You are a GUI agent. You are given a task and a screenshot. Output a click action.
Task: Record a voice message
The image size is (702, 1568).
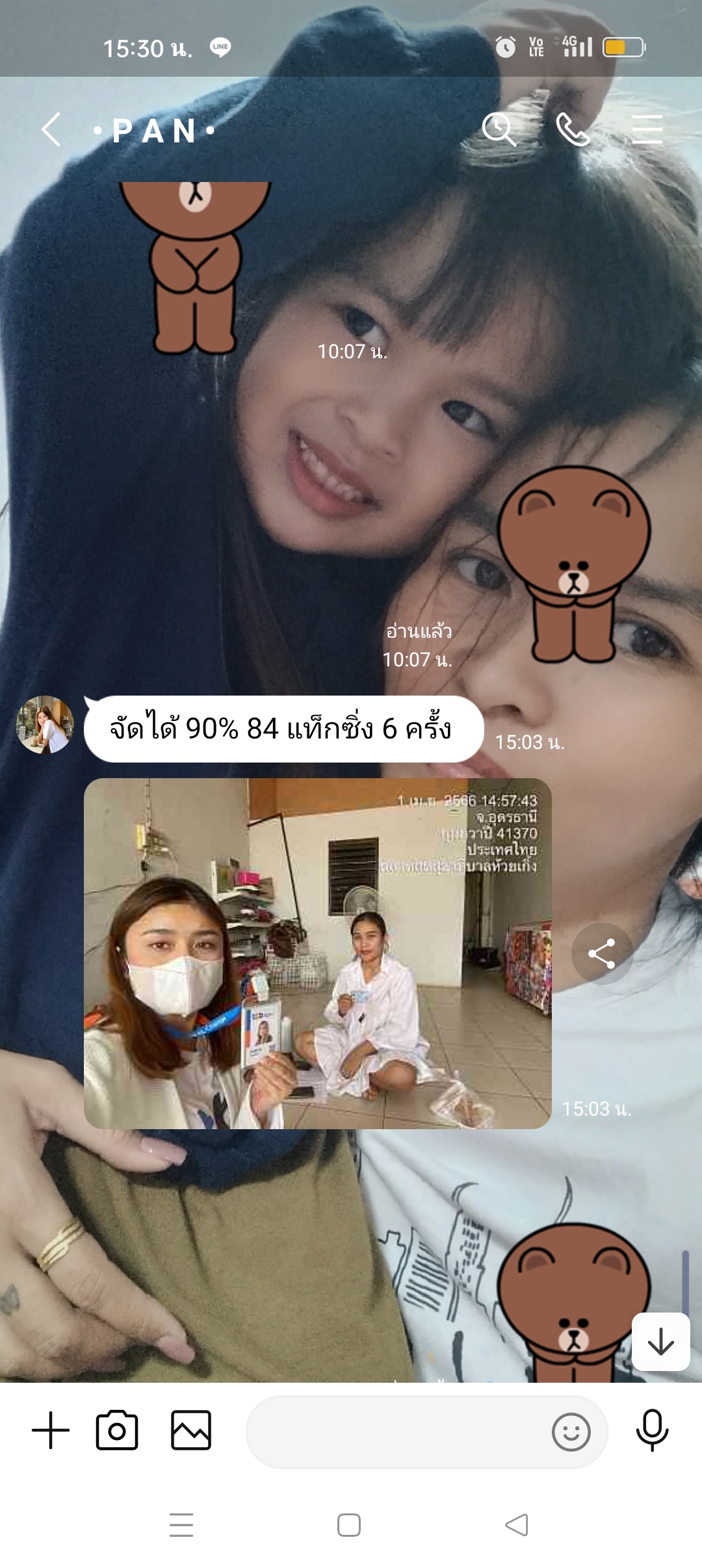pos(652,1430)
